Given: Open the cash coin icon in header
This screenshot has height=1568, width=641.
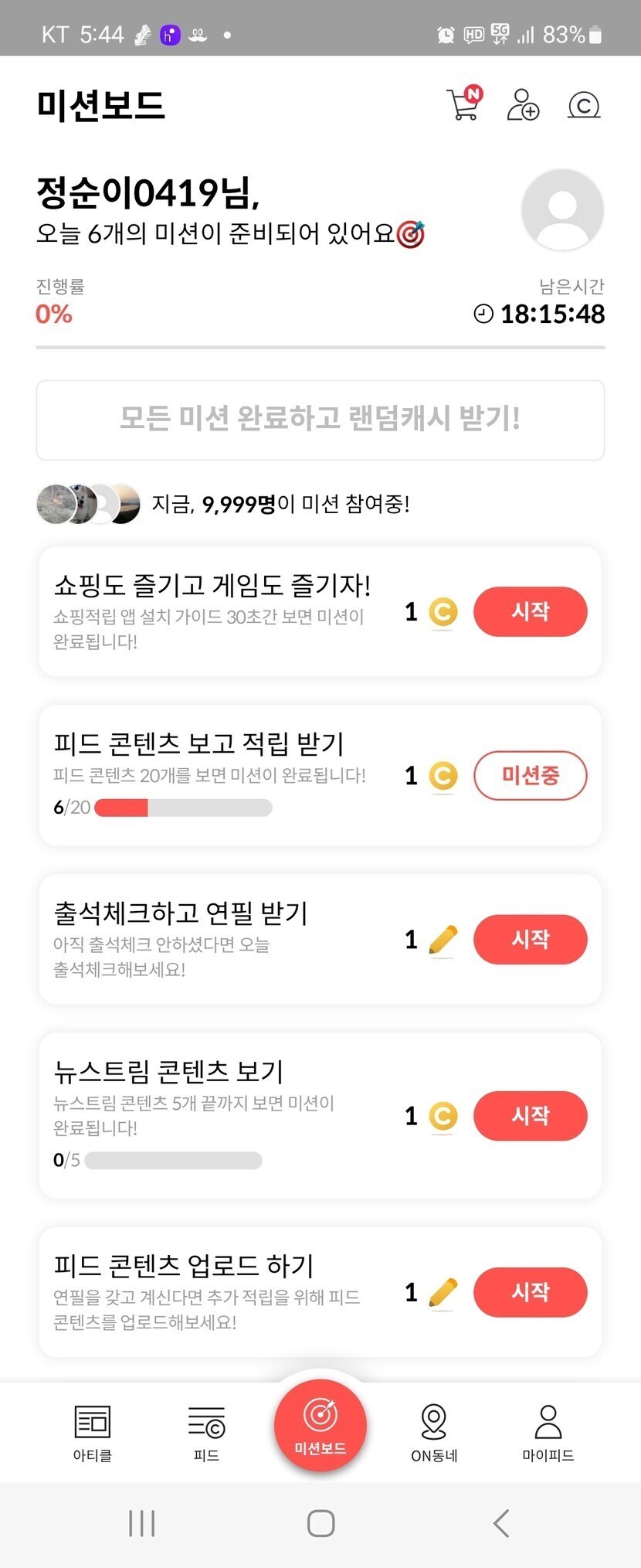Looking at the screenshot, I should pyautogui.click(x=583, y=105).
